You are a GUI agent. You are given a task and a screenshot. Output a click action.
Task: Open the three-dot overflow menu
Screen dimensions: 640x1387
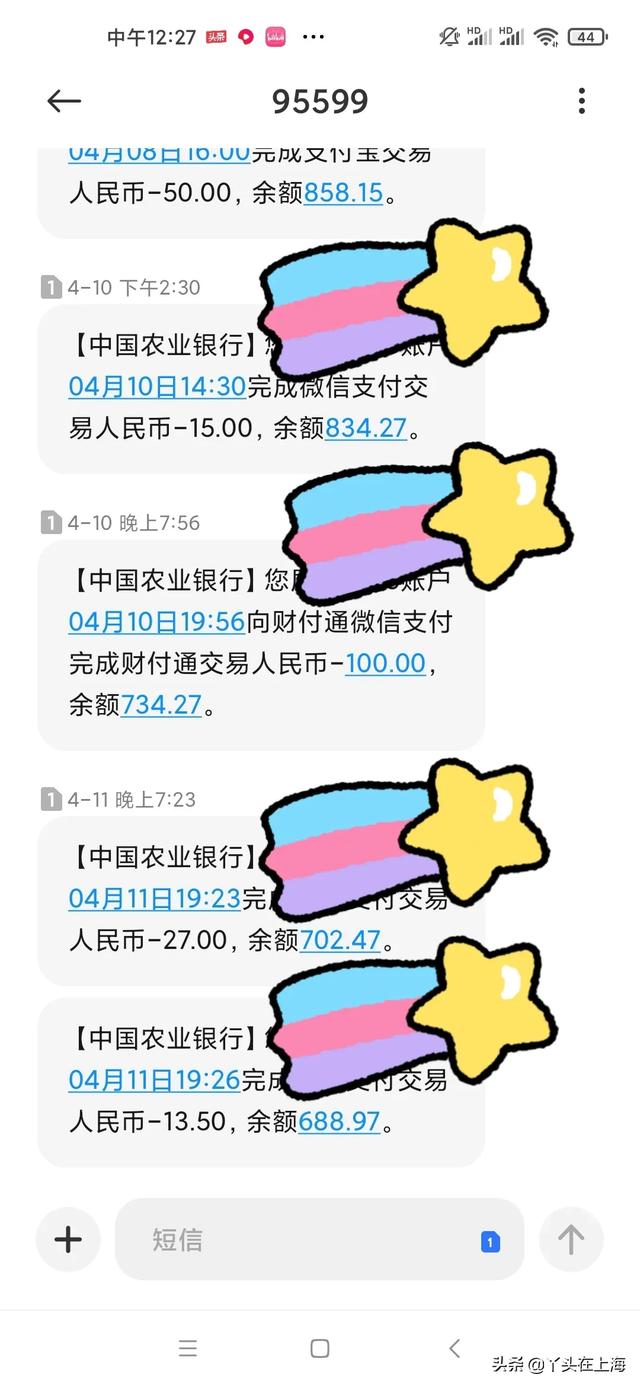[581, 100]
